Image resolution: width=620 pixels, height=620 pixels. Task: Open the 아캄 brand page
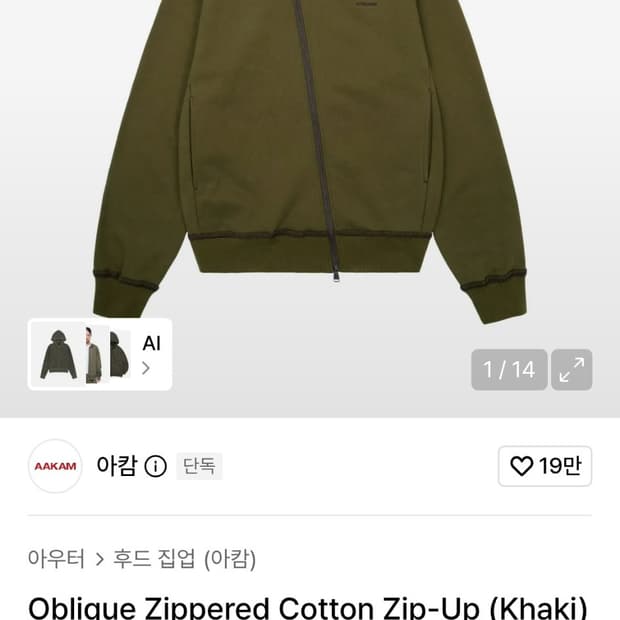(117, 466)
